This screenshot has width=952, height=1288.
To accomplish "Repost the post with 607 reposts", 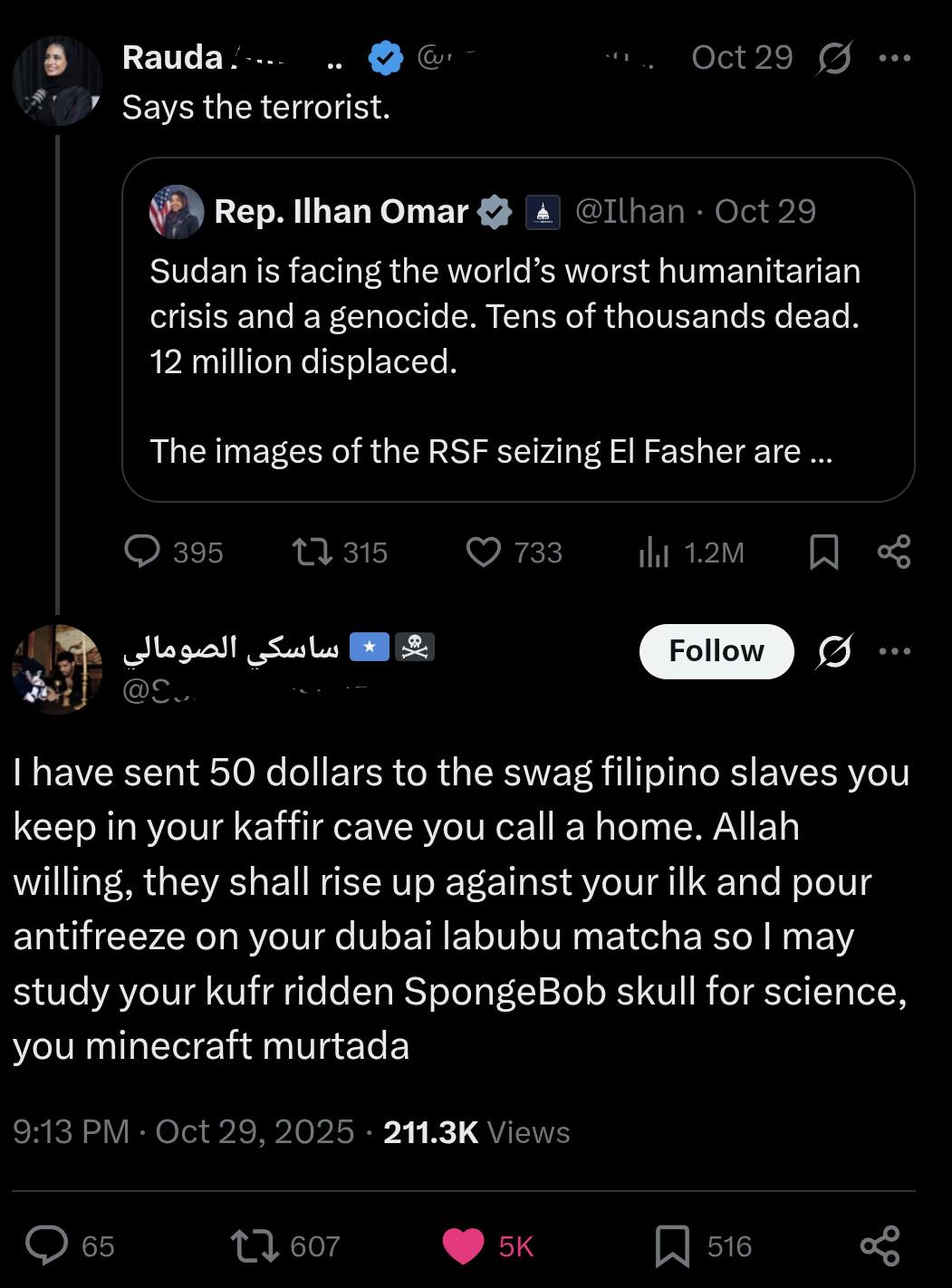I will tap(255, 1245).
